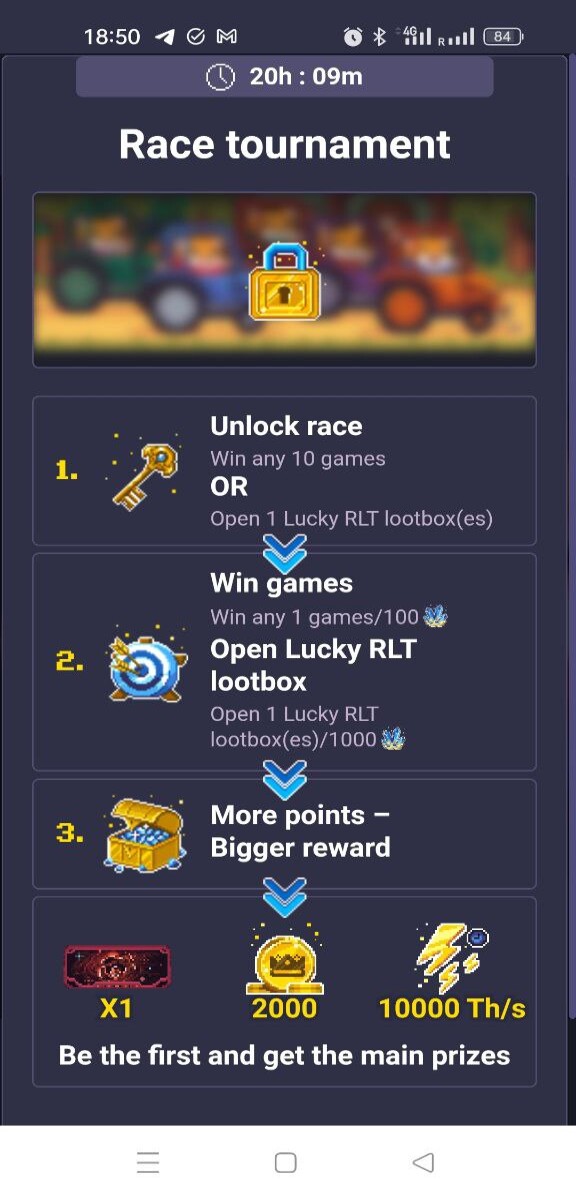Tap the locked race banner with padlock
The height and width of the screenshot is (1200, 576).
[285, 280]
